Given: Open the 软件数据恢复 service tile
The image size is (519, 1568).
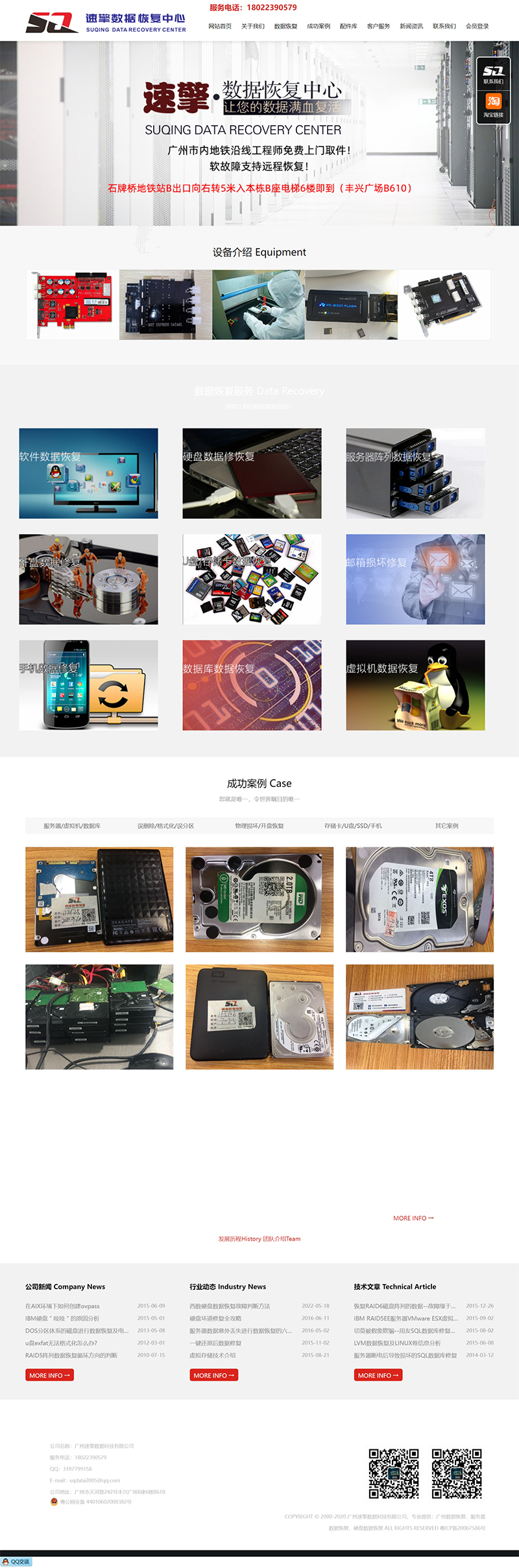Looking at the screenshot, I should [88, 473].
